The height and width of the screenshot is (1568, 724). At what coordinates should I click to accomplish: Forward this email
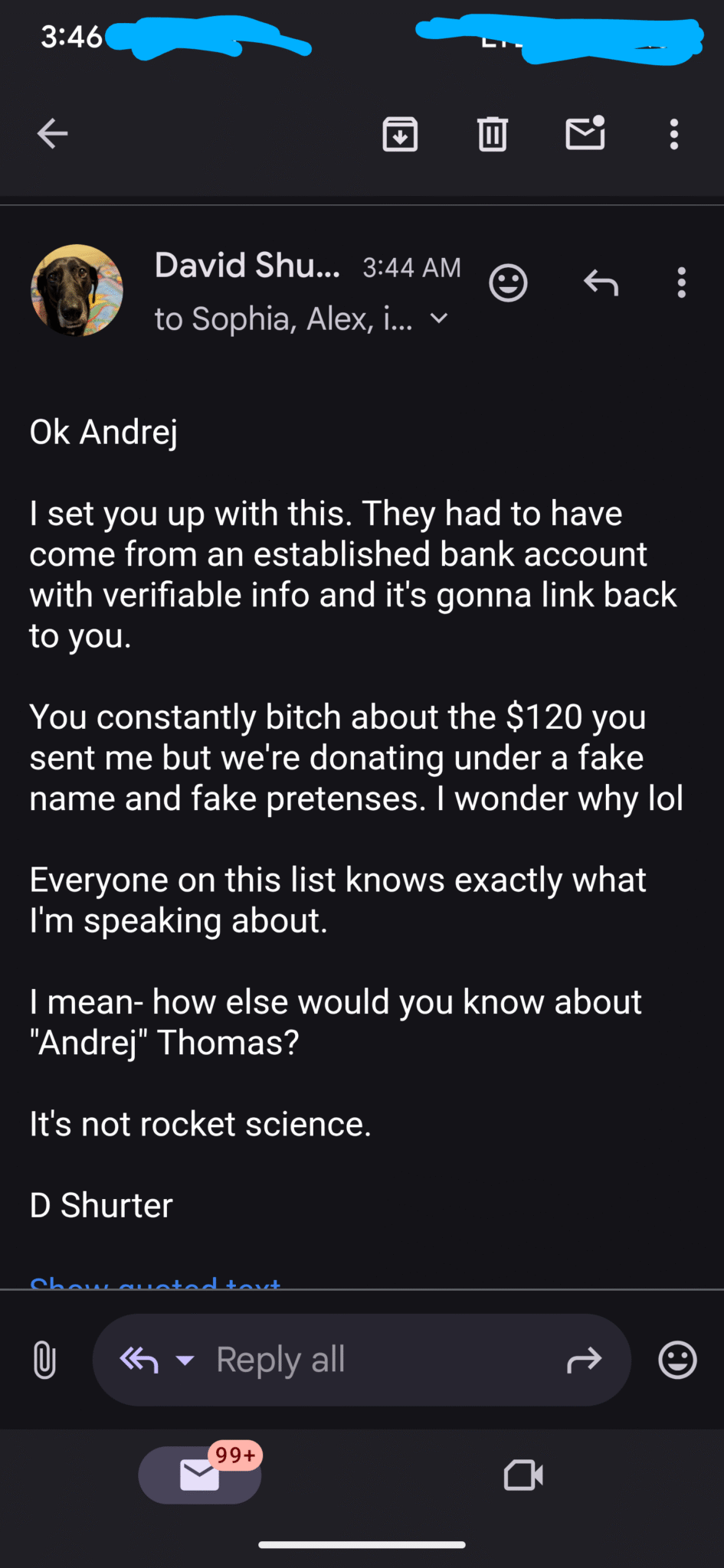click(585, 1361)
